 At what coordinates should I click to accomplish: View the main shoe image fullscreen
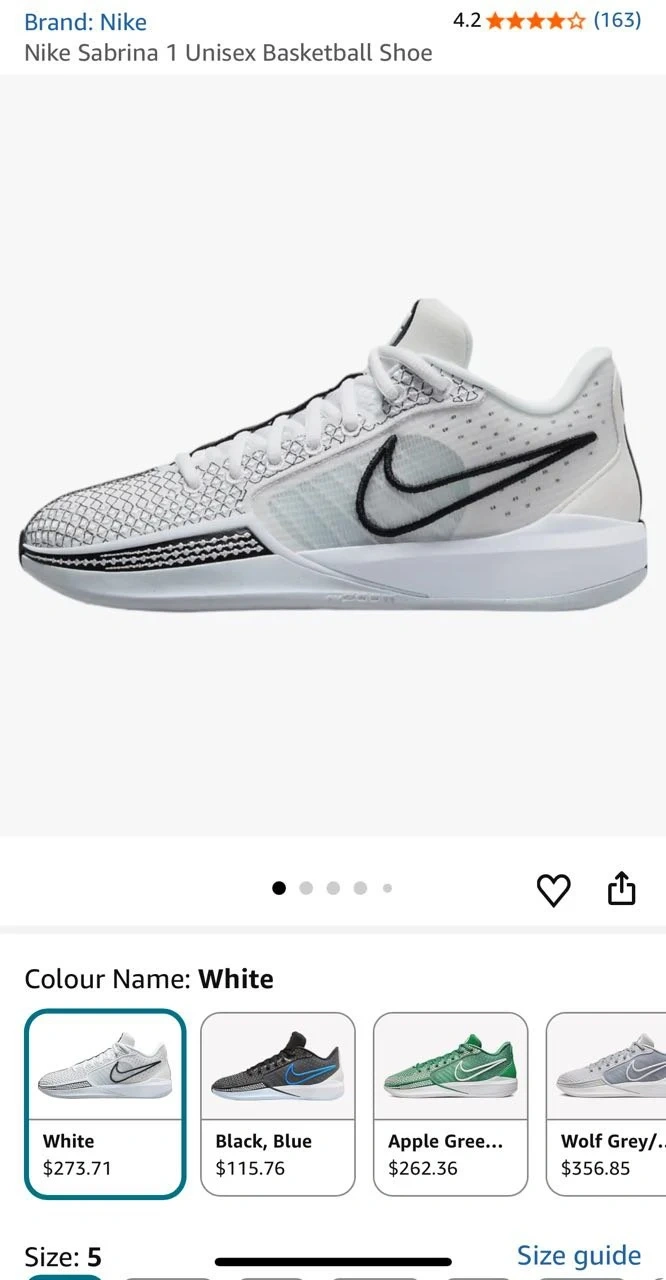click(x=333, y=455)
